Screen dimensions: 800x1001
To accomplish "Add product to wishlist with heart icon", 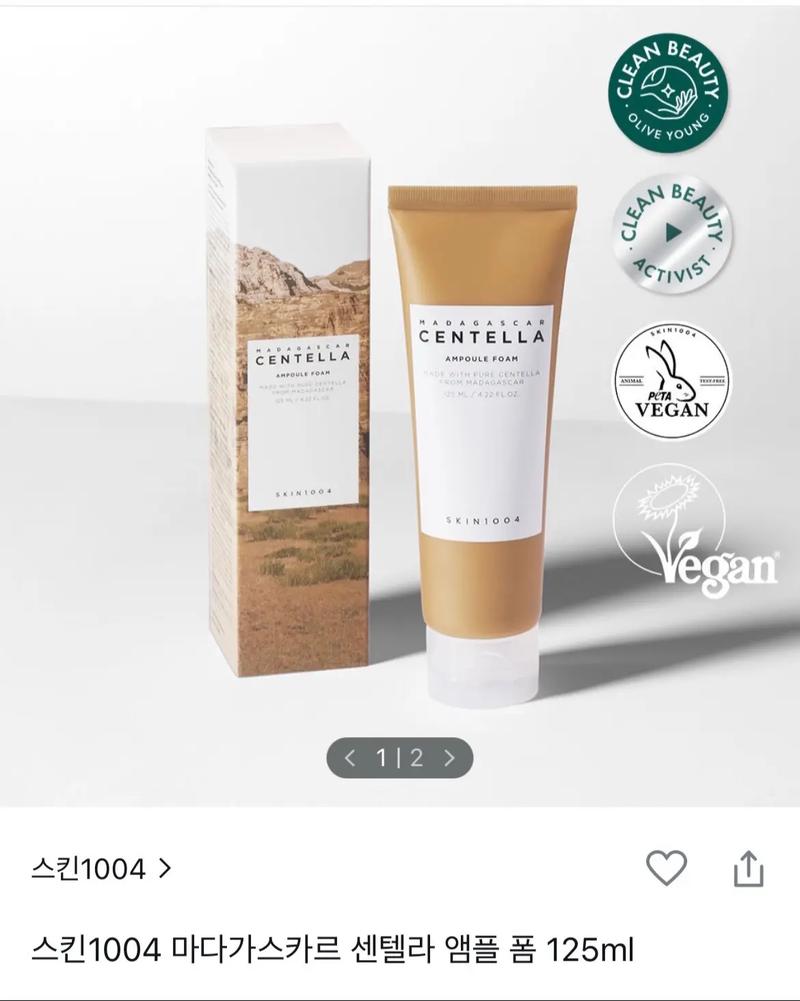I will (x=666, y=868).
